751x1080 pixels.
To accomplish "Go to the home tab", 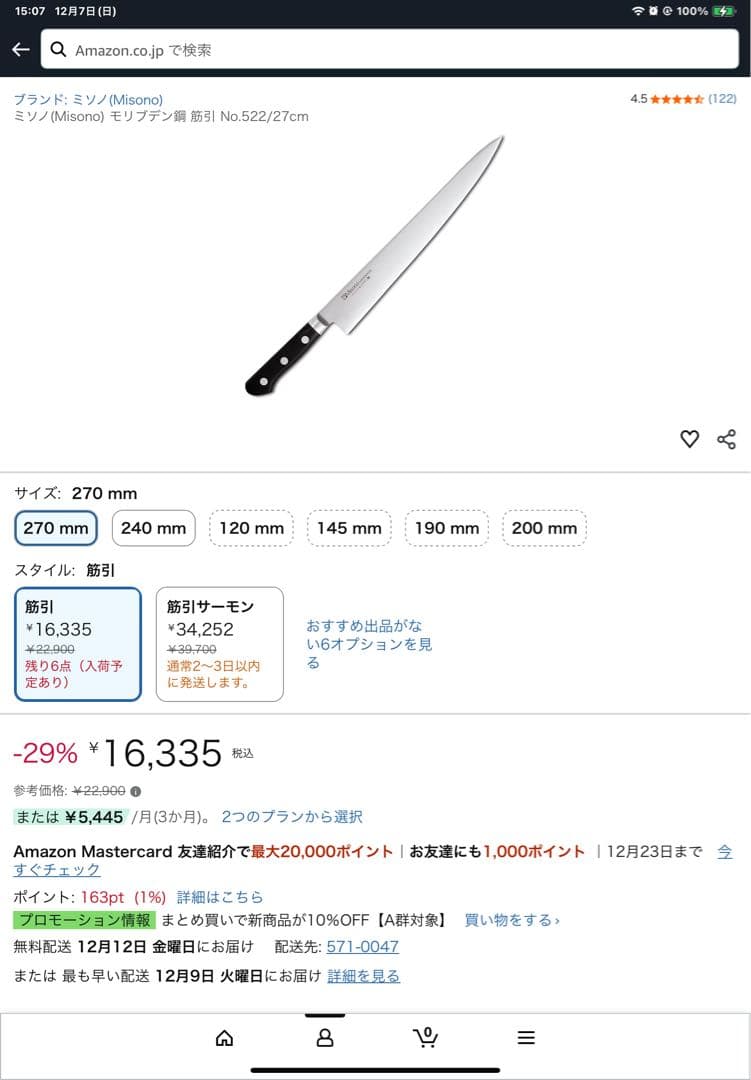I will pyautogui.click(x=225, y=1038).
